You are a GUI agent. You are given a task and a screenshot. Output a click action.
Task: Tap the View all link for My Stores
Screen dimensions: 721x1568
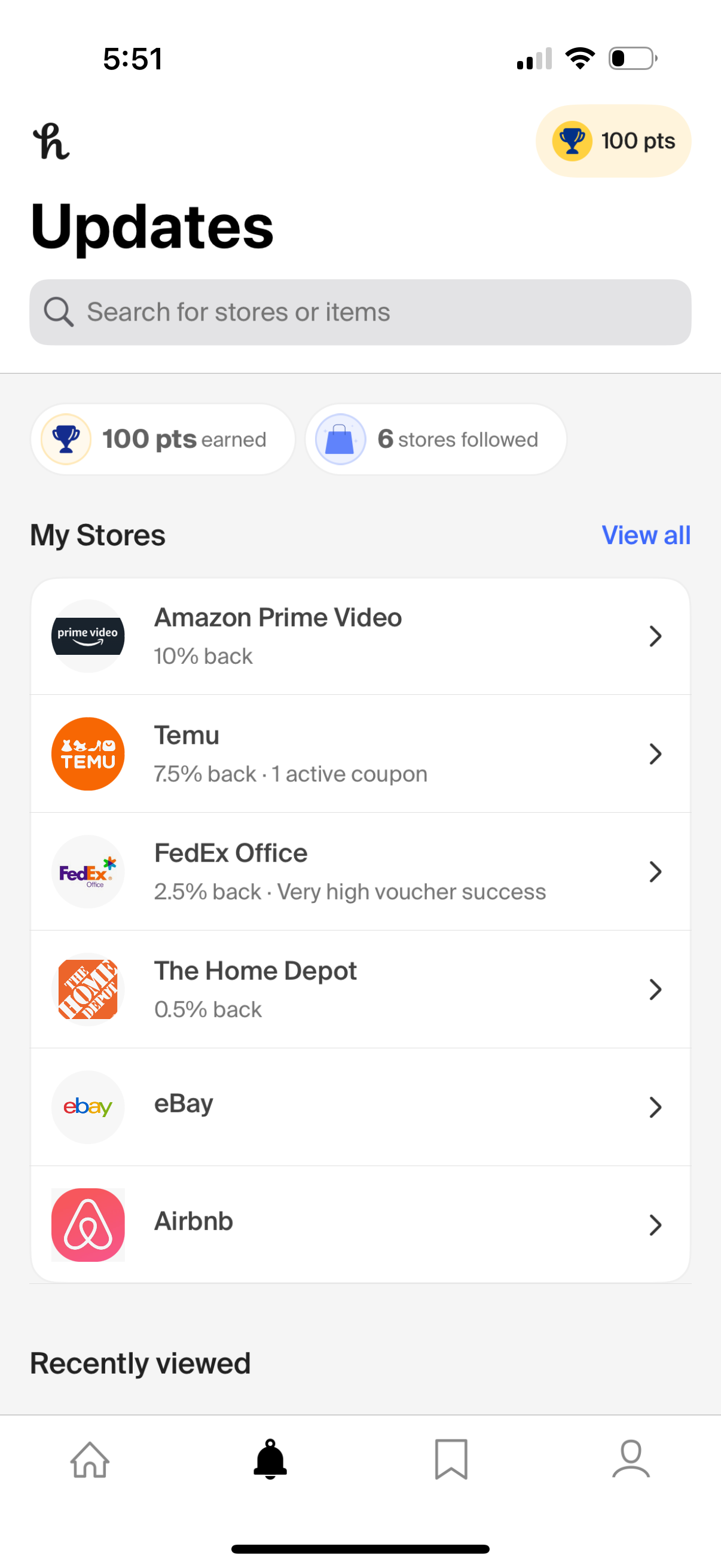click(645, 535)
